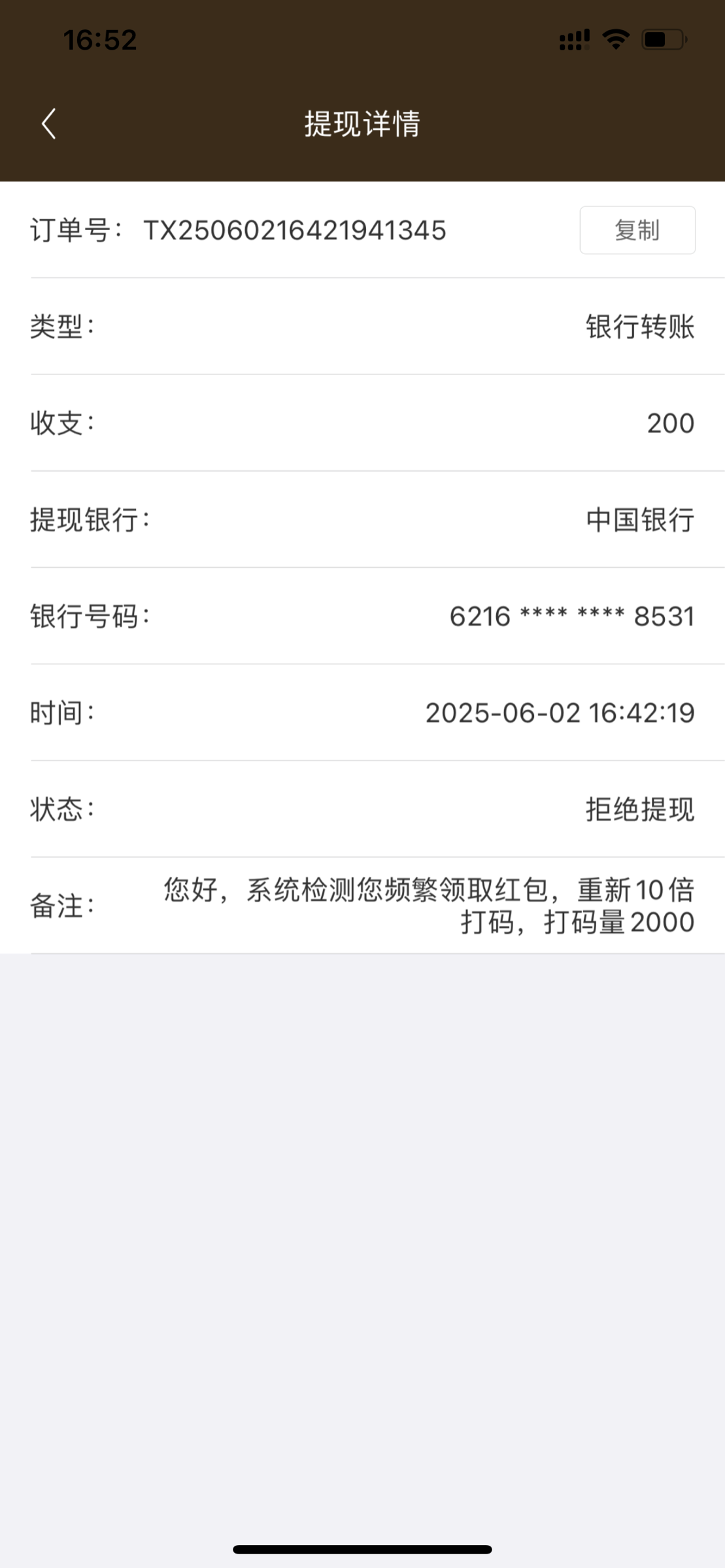725x1568 pixels.
Task: Select 中国银行 as withdrawal bank
Action: 639,519
